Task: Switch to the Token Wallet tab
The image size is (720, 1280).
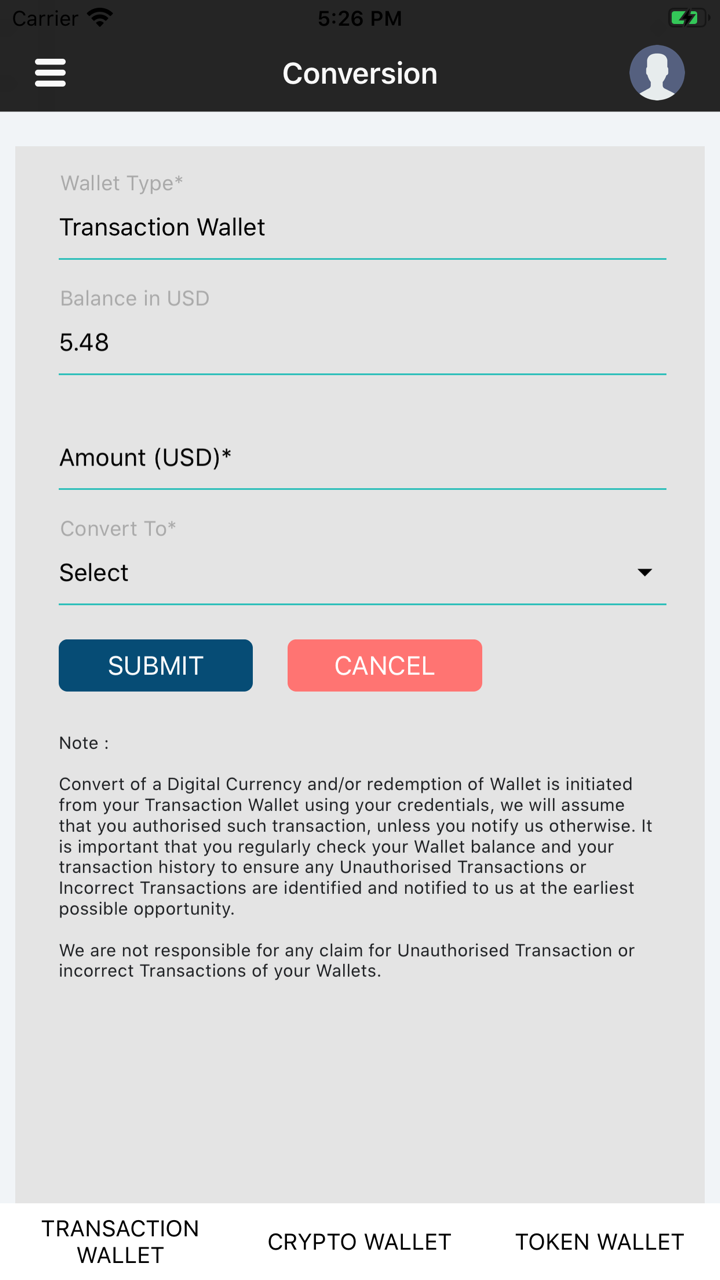Action: pyautogui.click(x=599, y=1241)
